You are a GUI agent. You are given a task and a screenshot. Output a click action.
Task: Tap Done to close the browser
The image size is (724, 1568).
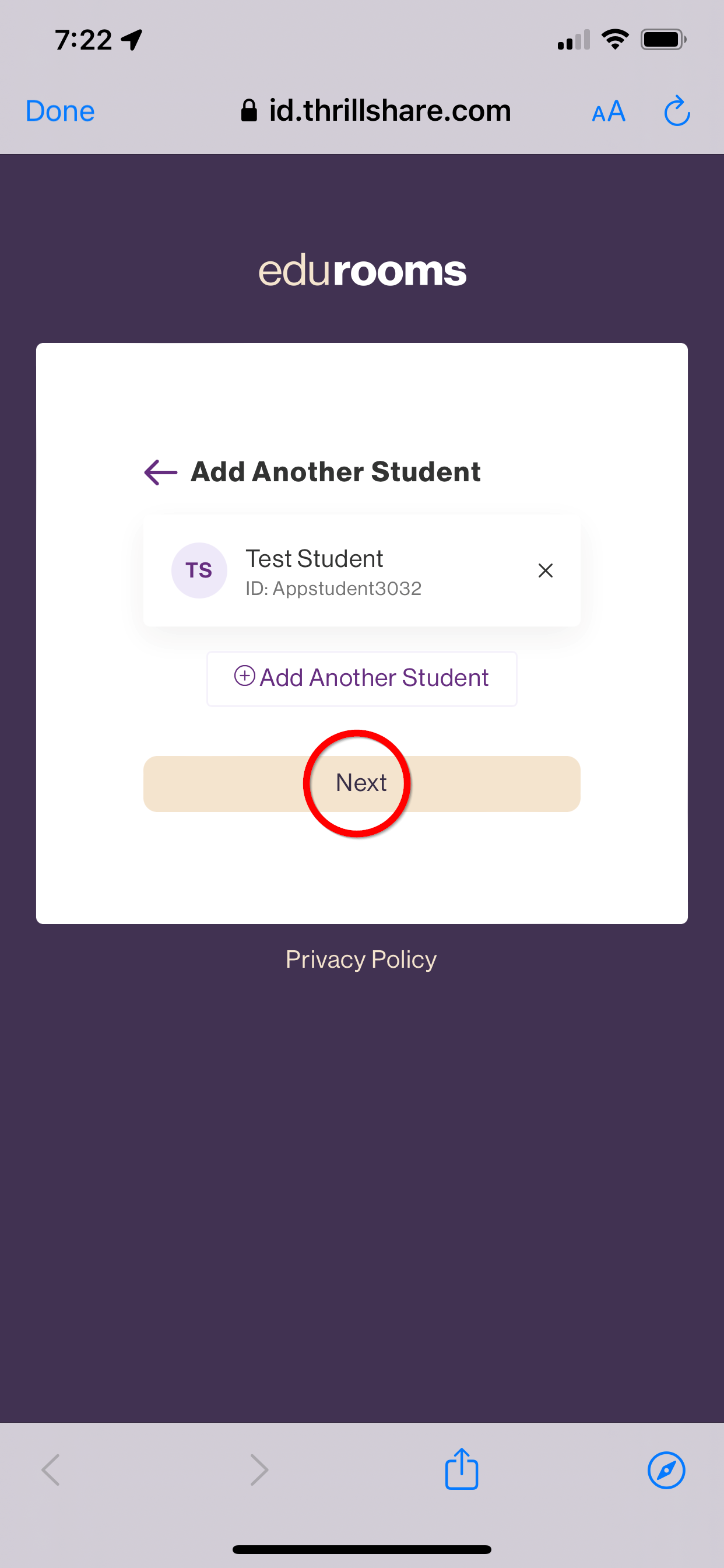coord(60,111)
